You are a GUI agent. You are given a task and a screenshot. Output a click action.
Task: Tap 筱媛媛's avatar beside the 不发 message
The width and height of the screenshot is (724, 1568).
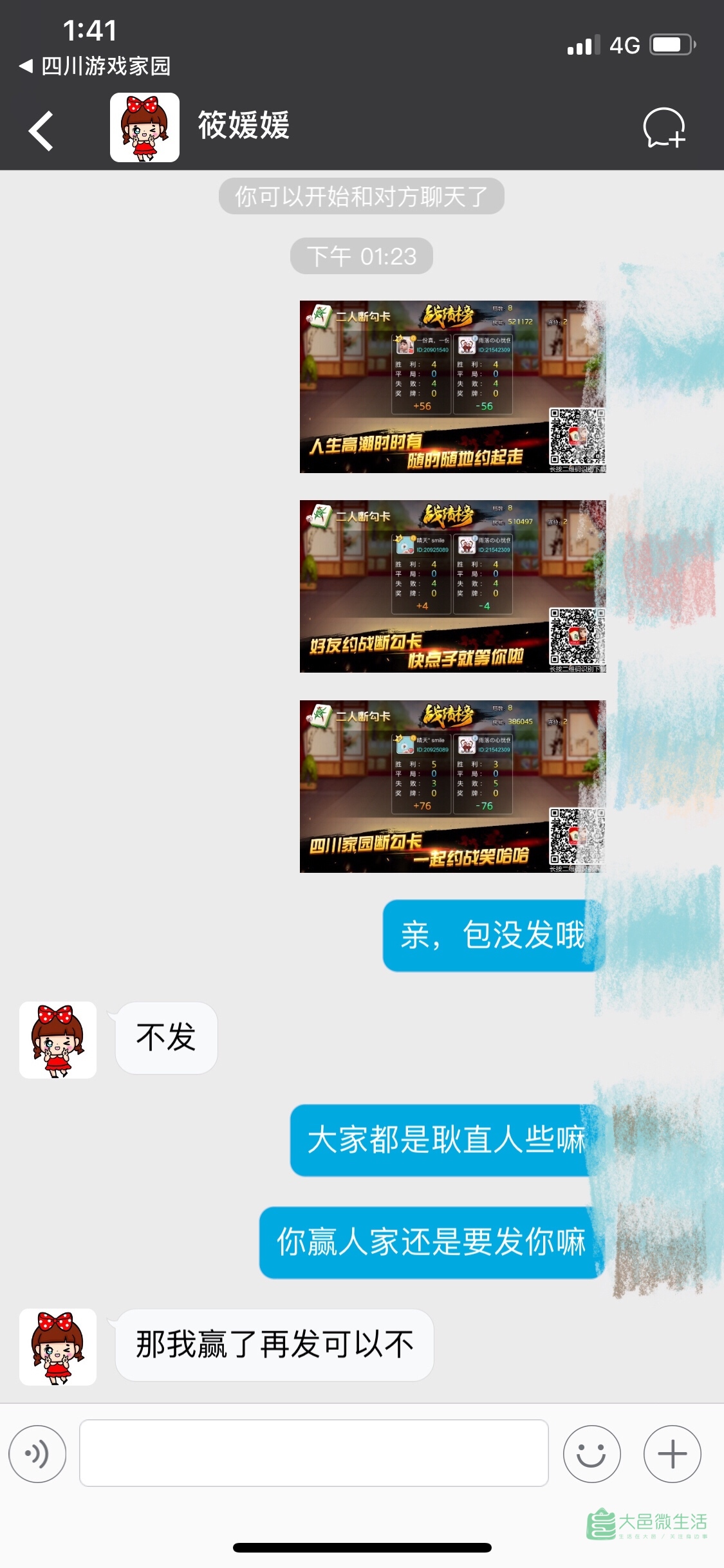click(x=58, y=1040)
